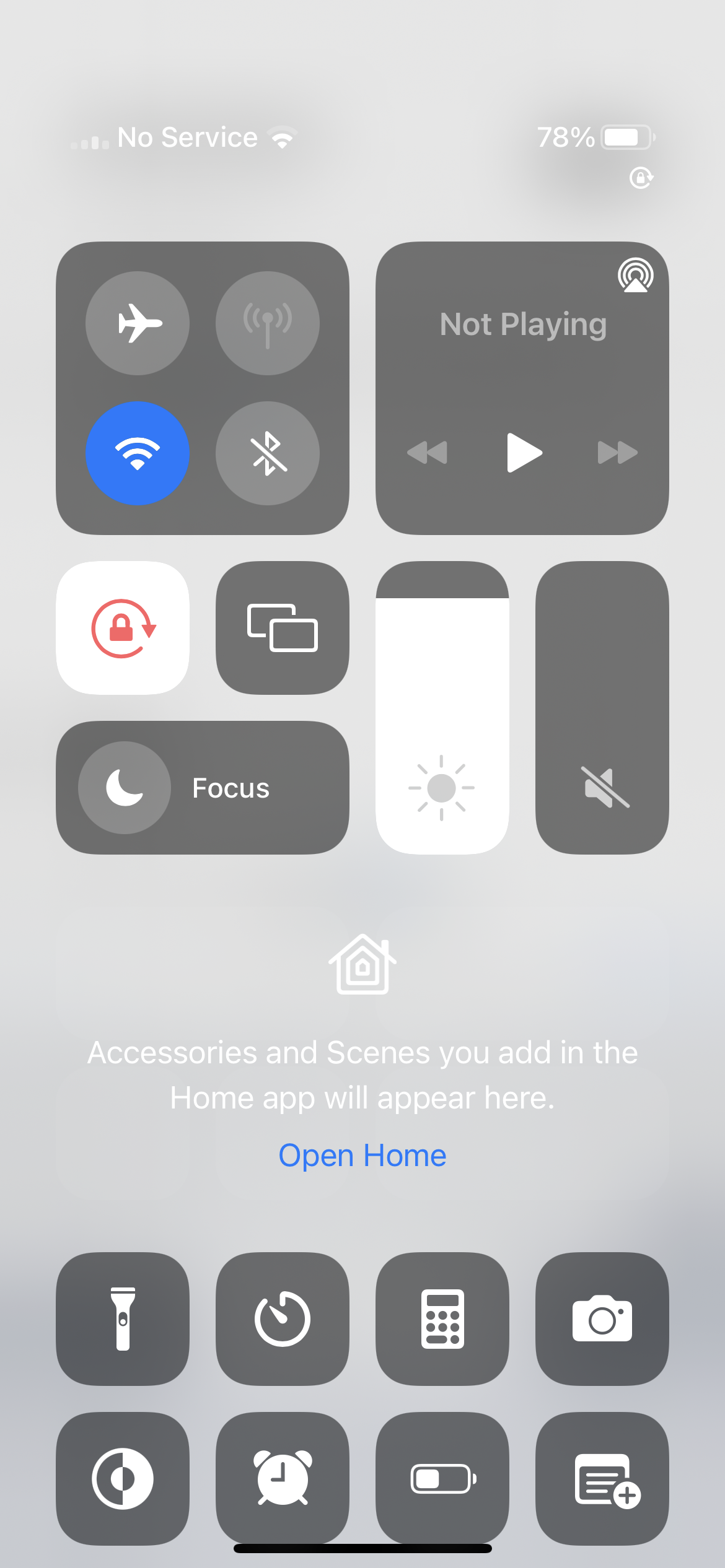Viewport: 725px width, 1568px height.
Task: Toggle the cellular data button
Action: (268, 323)
